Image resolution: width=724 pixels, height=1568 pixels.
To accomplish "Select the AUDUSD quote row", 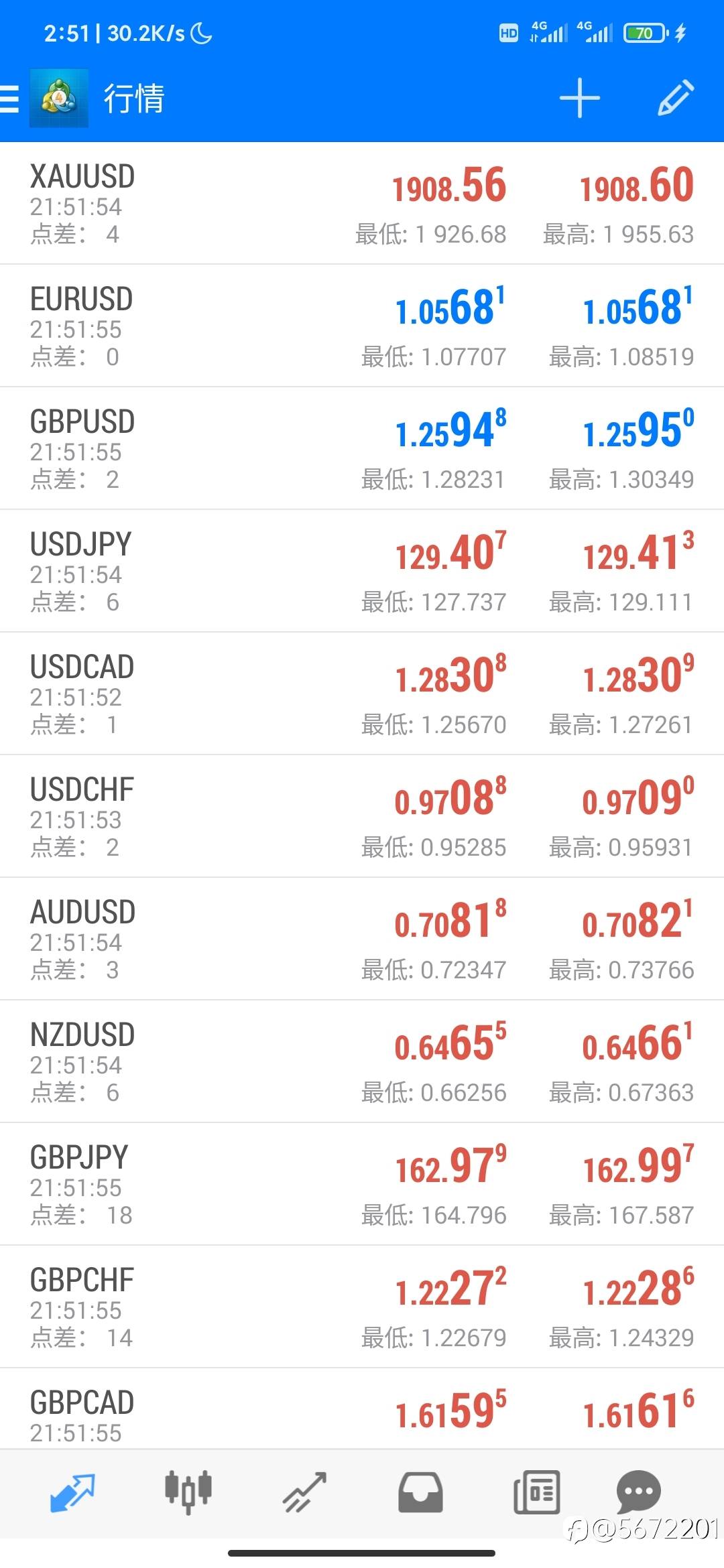I will point(362,939).
